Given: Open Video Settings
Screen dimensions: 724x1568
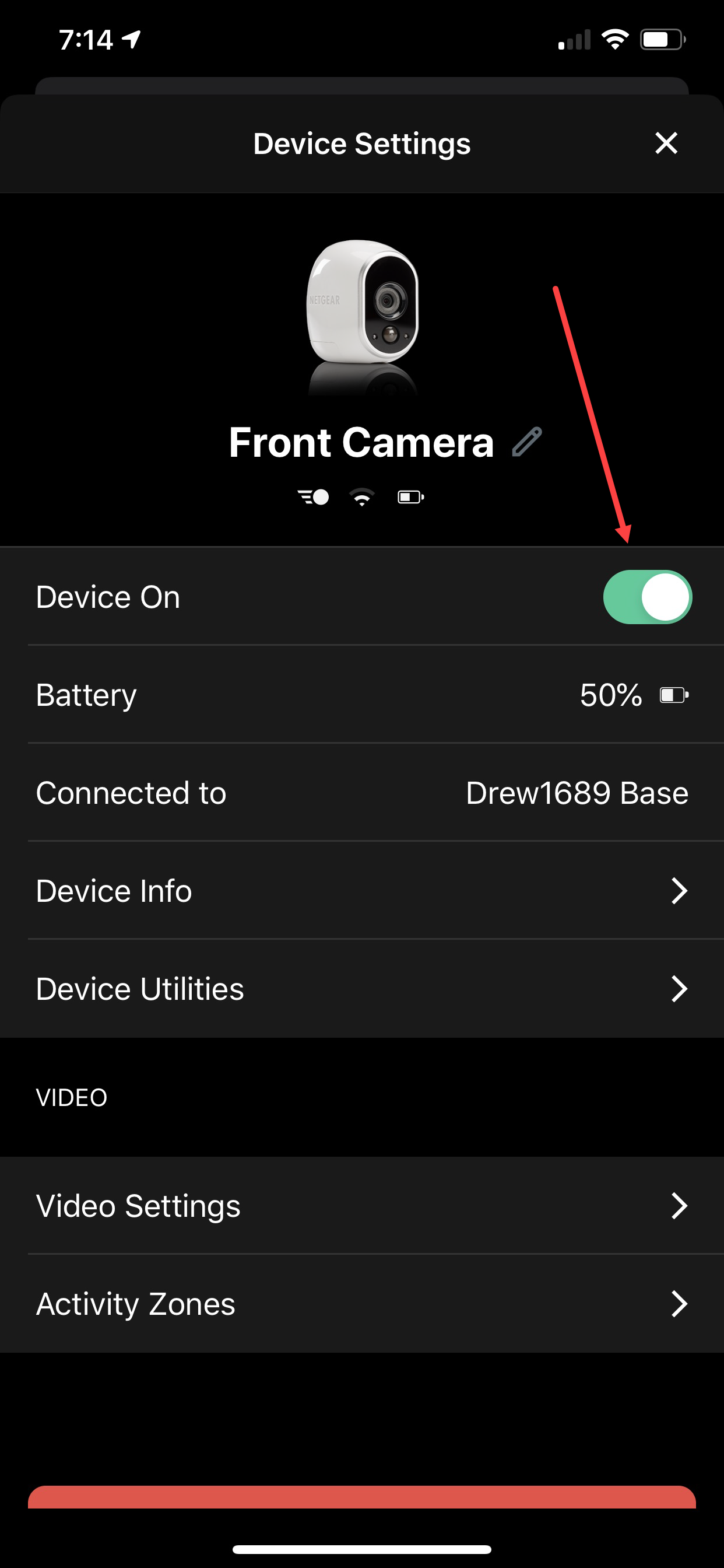Looking at the screenshot, I should [x=362, y=1206].
